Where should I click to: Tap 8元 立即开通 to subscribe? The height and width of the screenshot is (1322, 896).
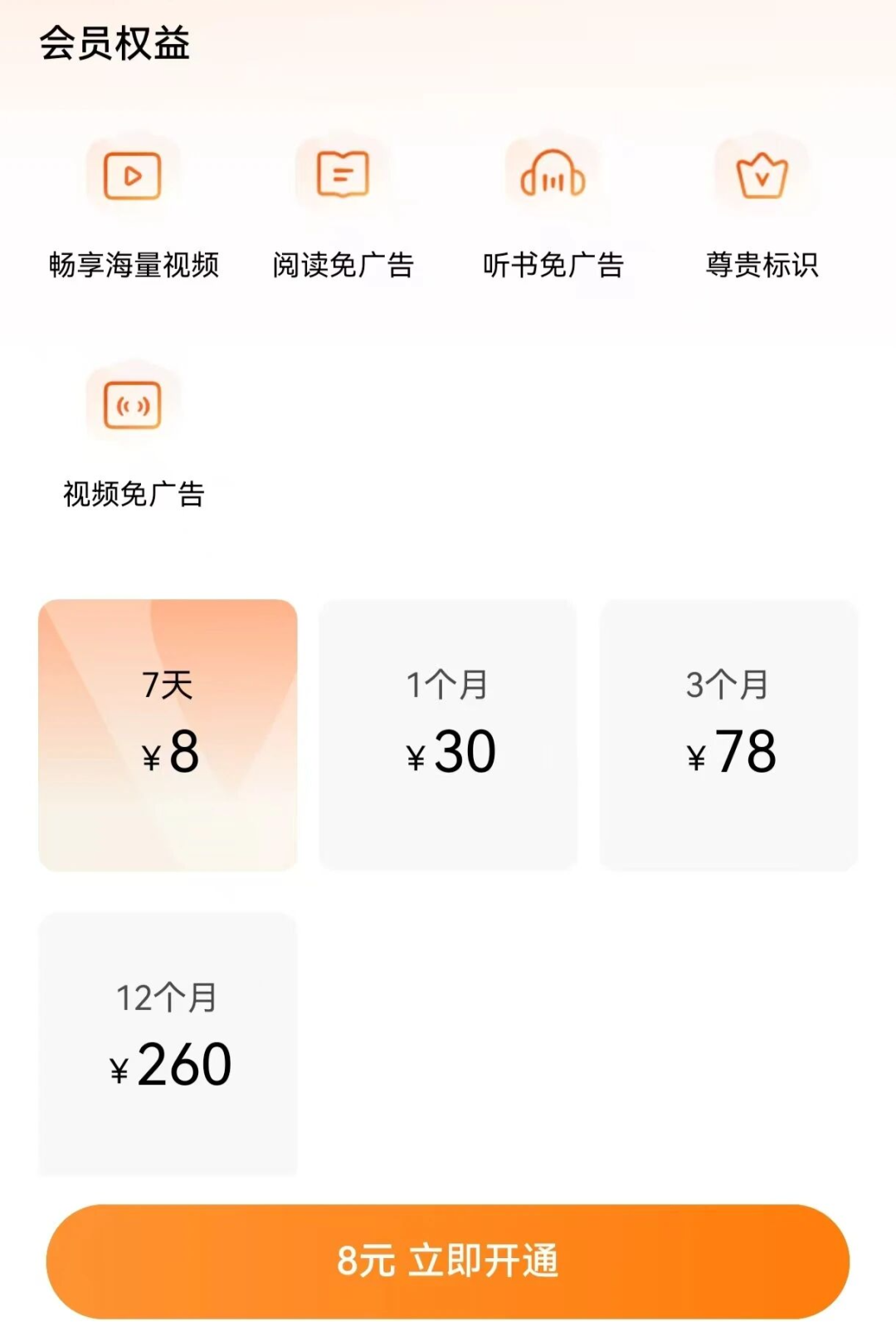[448, 1261]
